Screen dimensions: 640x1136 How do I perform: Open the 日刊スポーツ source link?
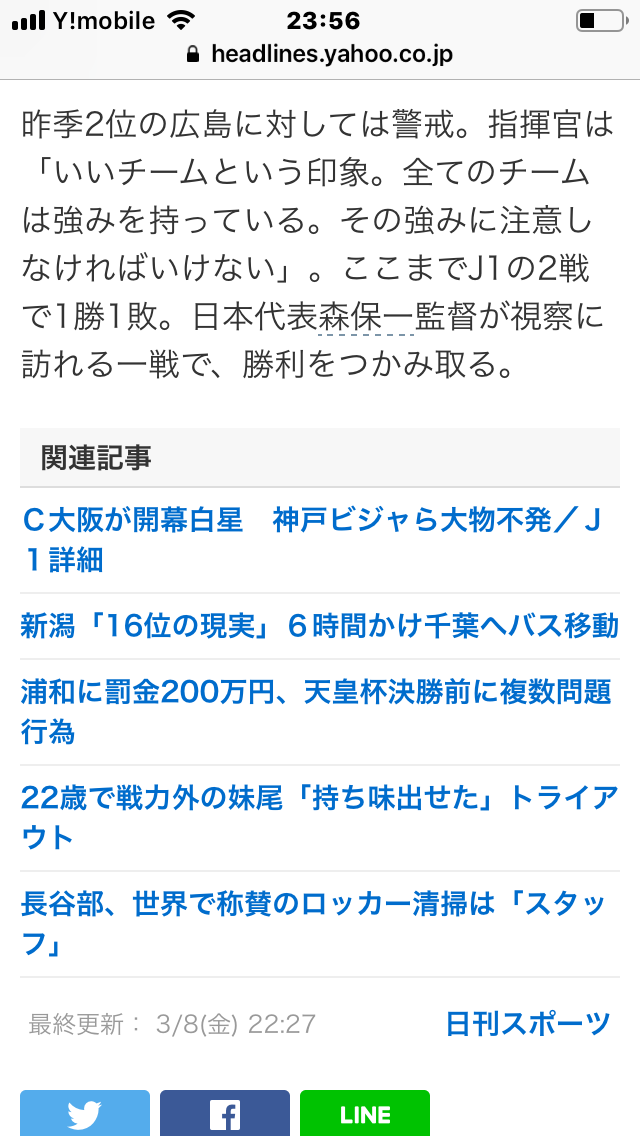[527, 1023]
